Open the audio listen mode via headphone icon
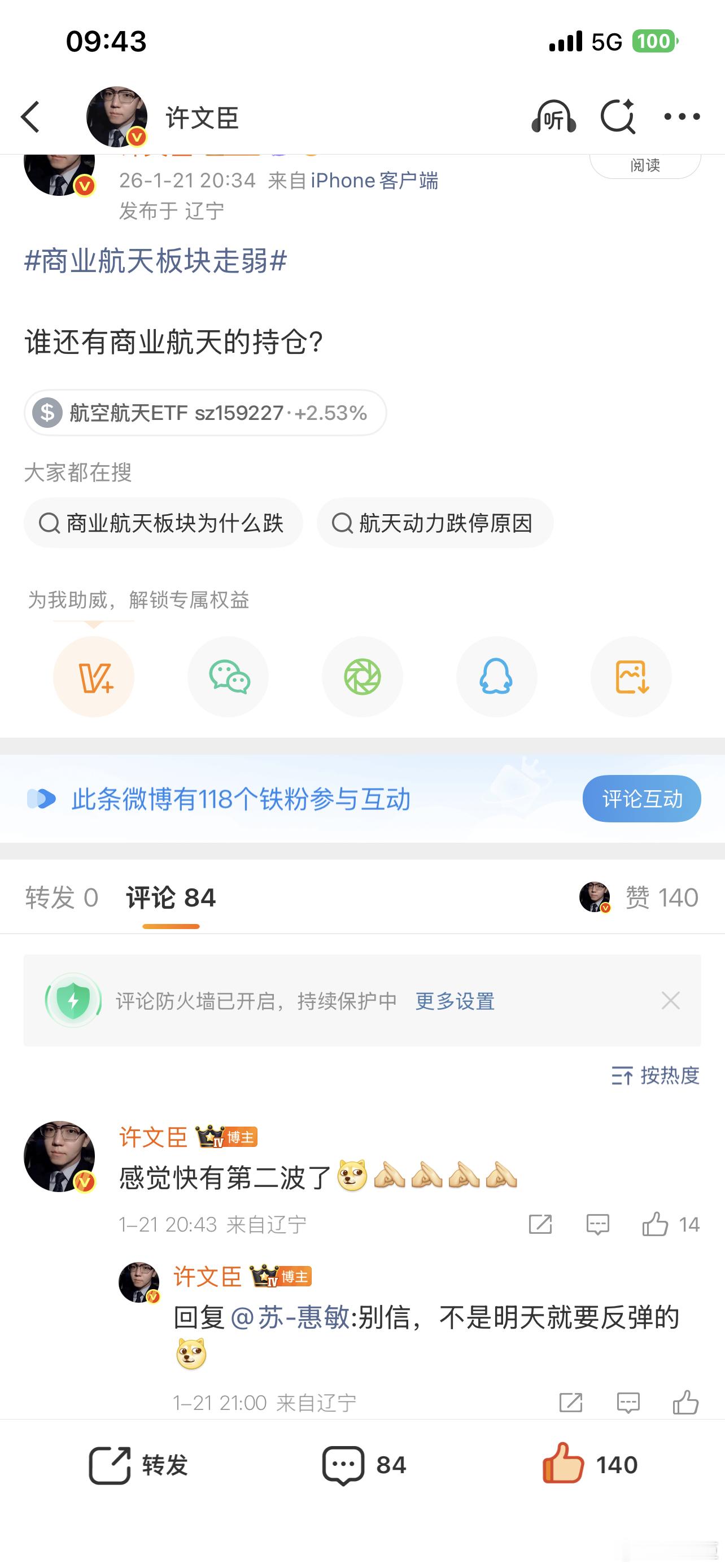 (553, 117)
